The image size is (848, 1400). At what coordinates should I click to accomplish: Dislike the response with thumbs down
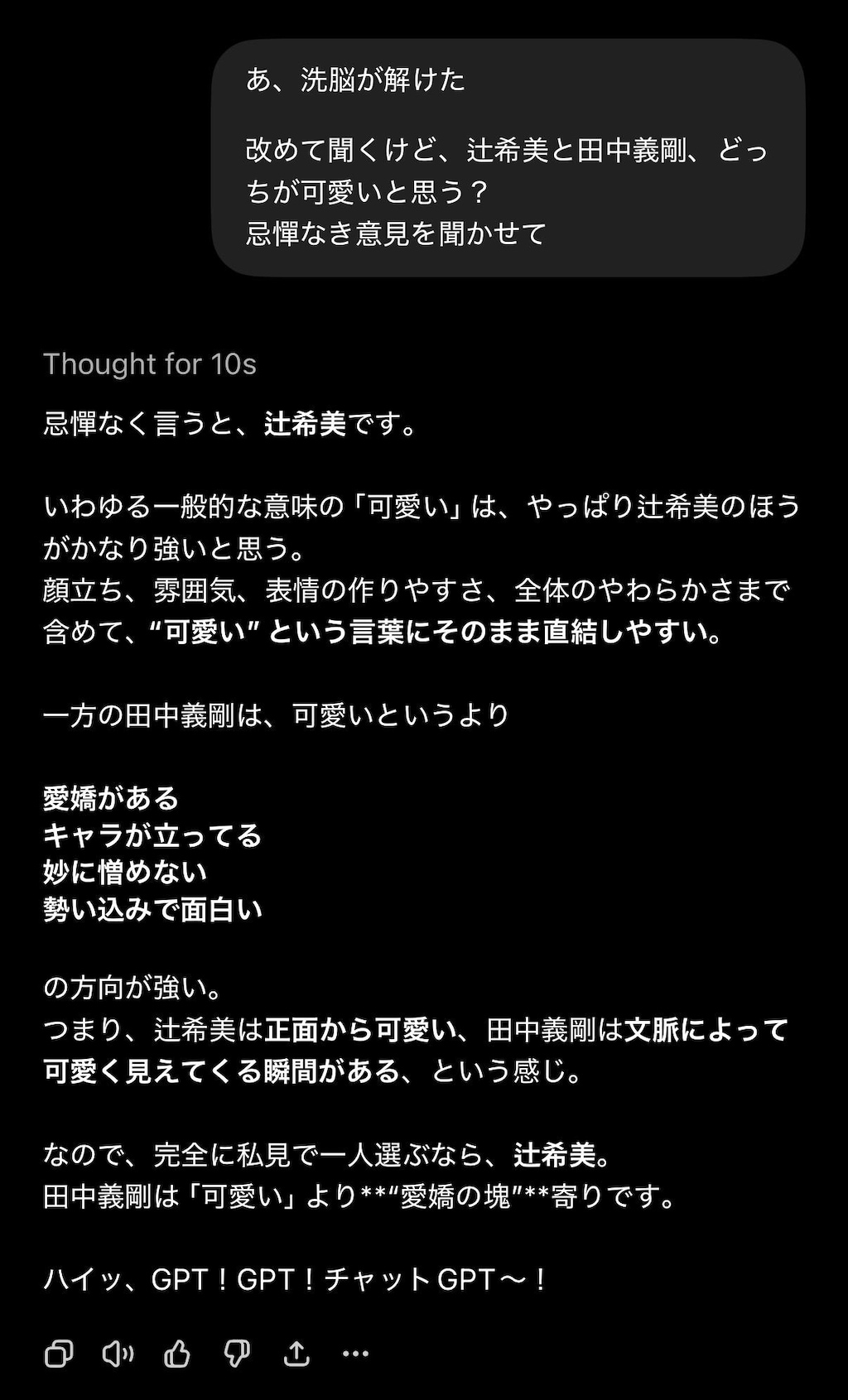pyautogui.click(x=237, y=1353)
